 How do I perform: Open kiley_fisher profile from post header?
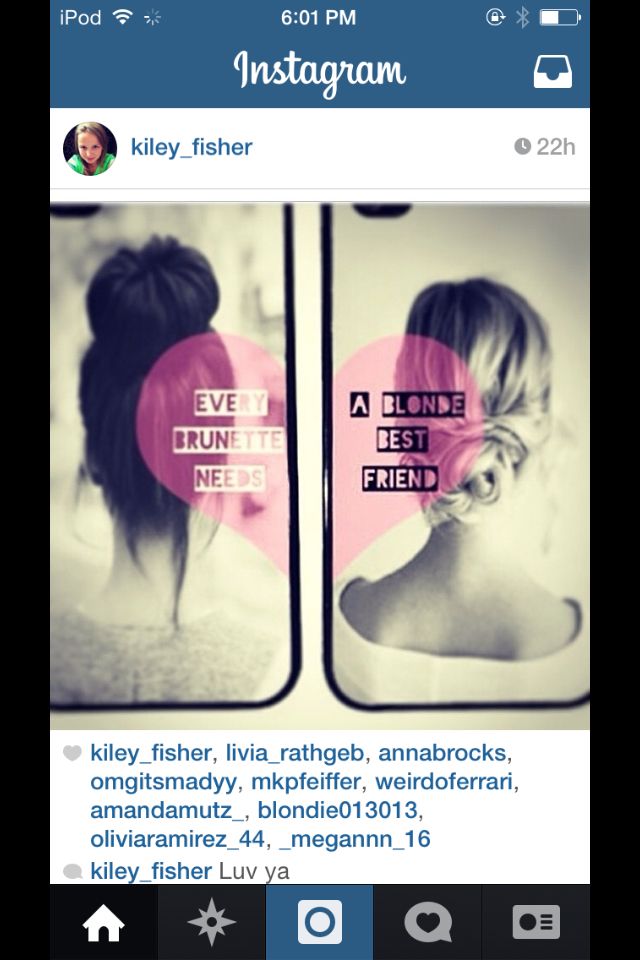click(191, 148)
